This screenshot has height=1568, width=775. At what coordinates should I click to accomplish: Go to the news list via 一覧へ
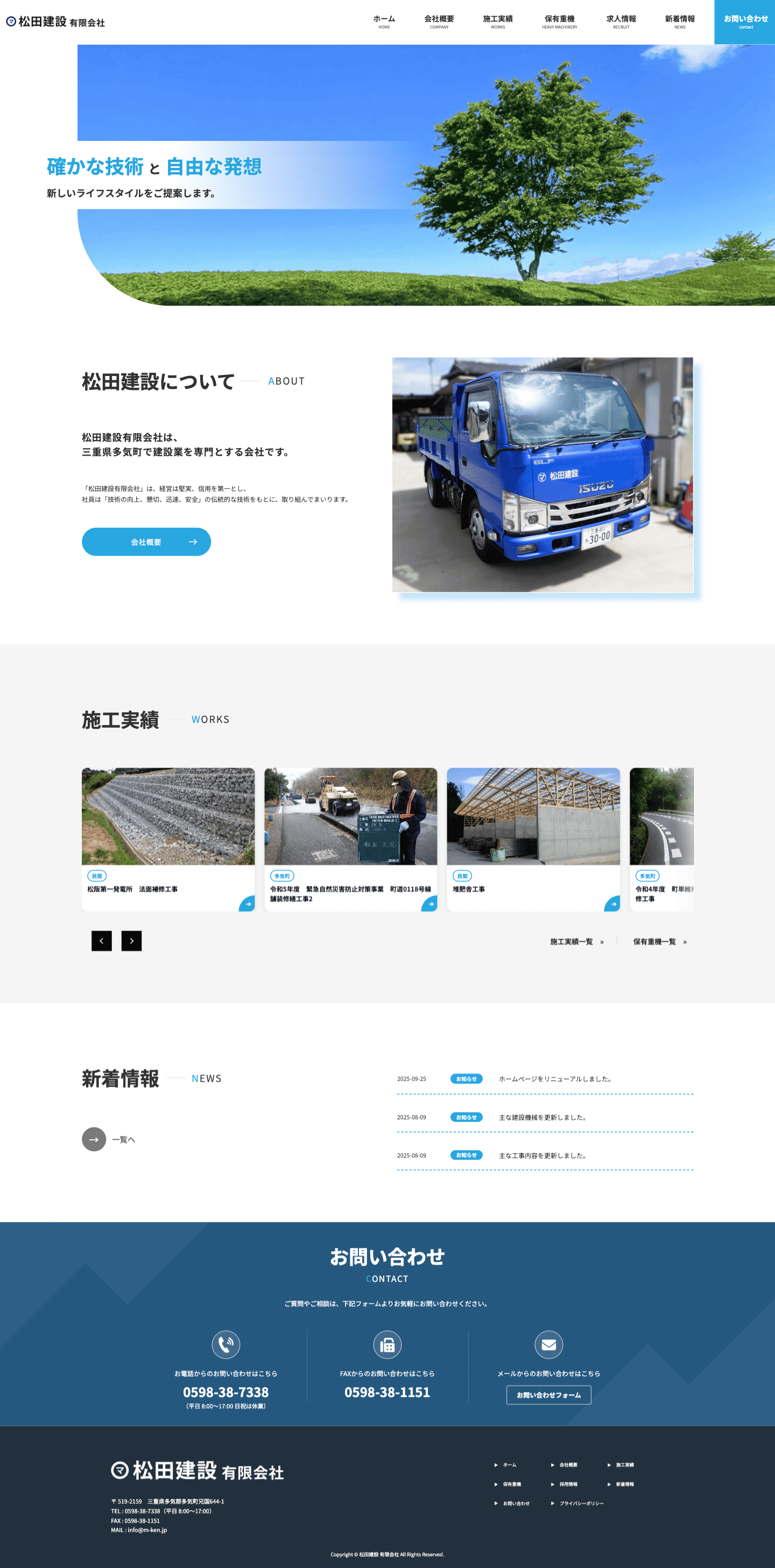(x=108, y=1139)
